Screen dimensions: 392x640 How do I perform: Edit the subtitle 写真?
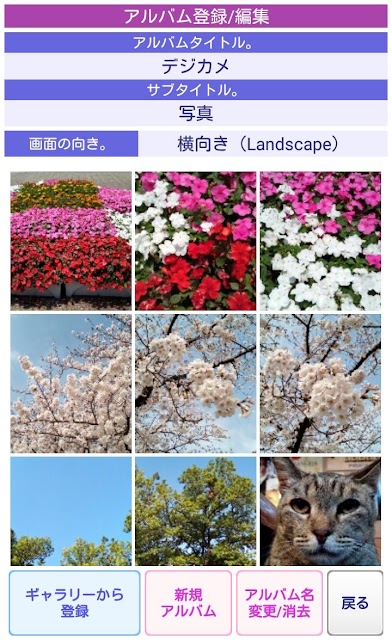tap(196, 113)
